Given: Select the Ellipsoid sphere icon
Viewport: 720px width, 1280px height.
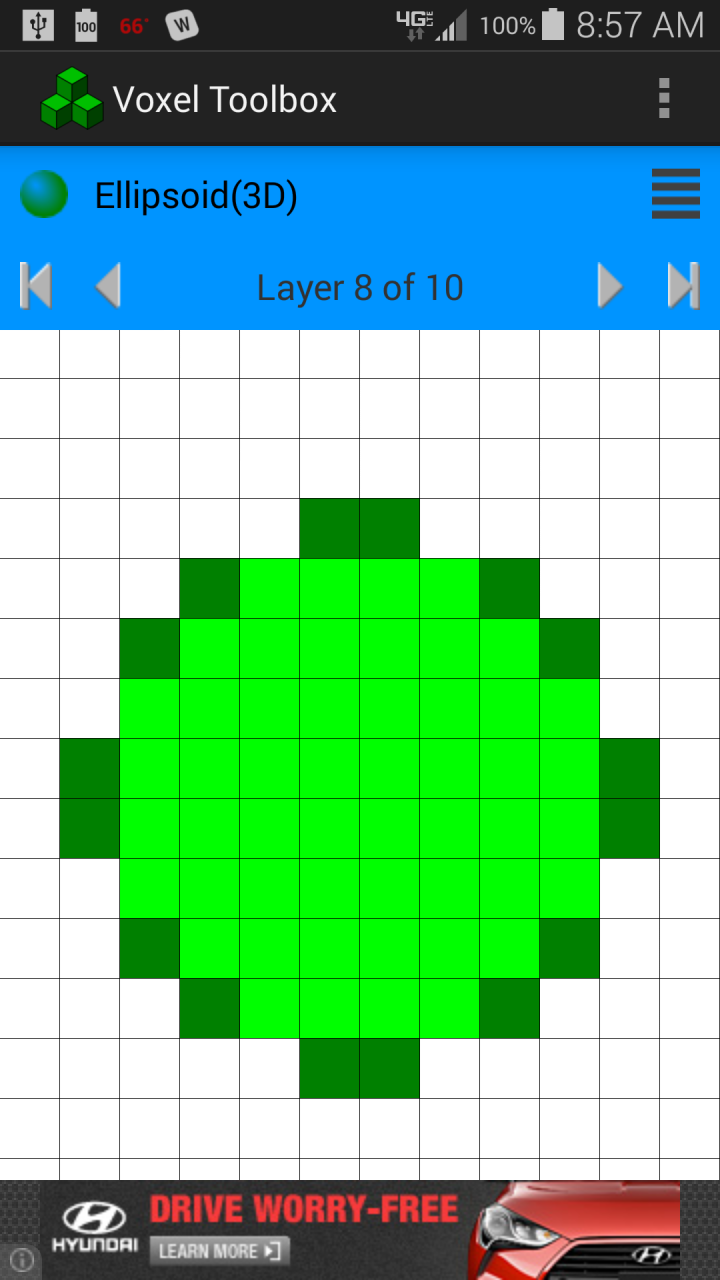Looking at the screenshot, I should coord(42,194).
